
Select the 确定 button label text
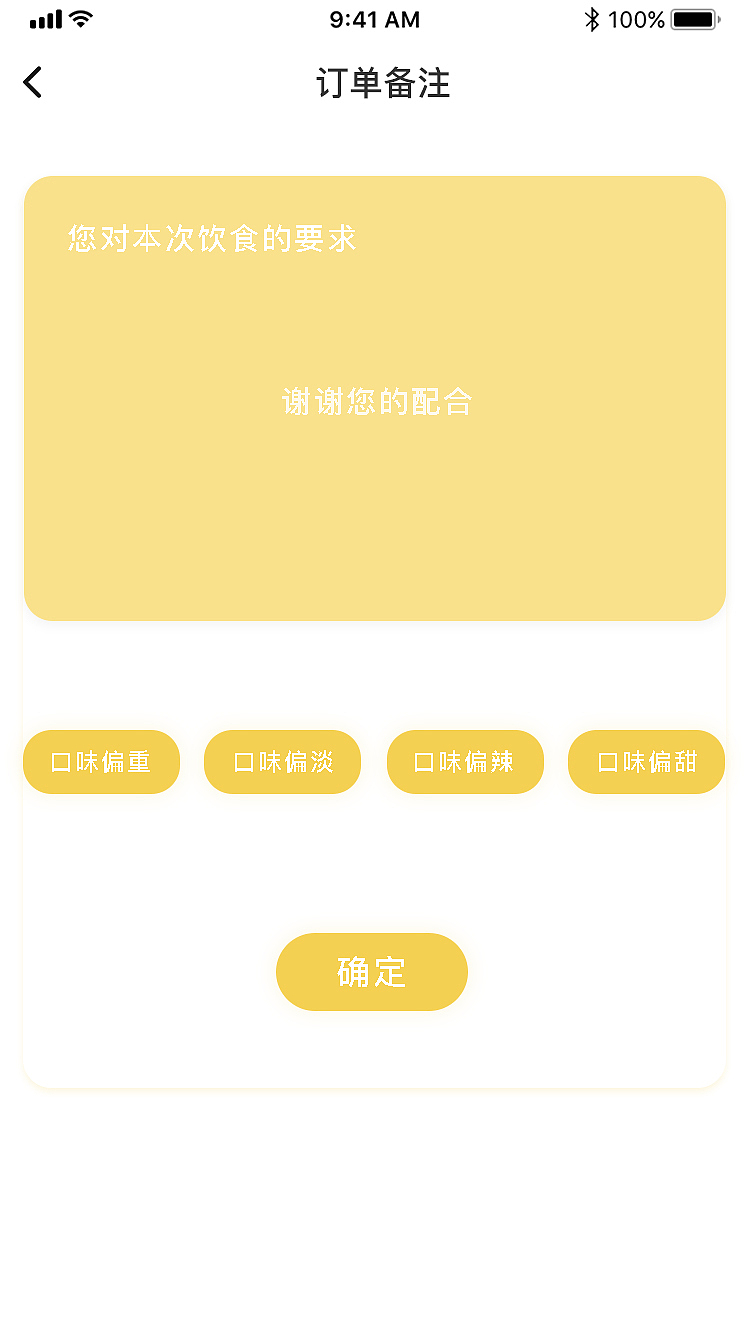coord(372,971)
